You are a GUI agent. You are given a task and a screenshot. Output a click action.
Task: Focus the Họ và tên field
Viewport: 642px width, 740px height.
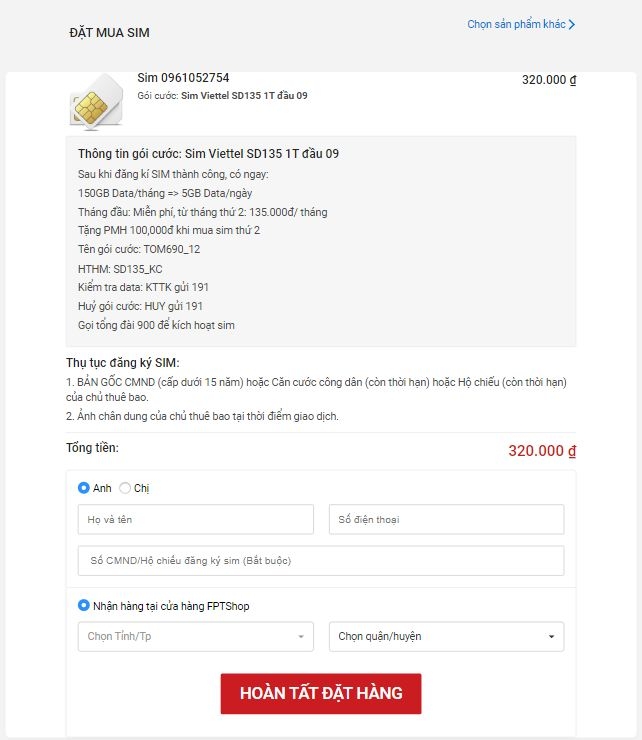tap(195, 520)
